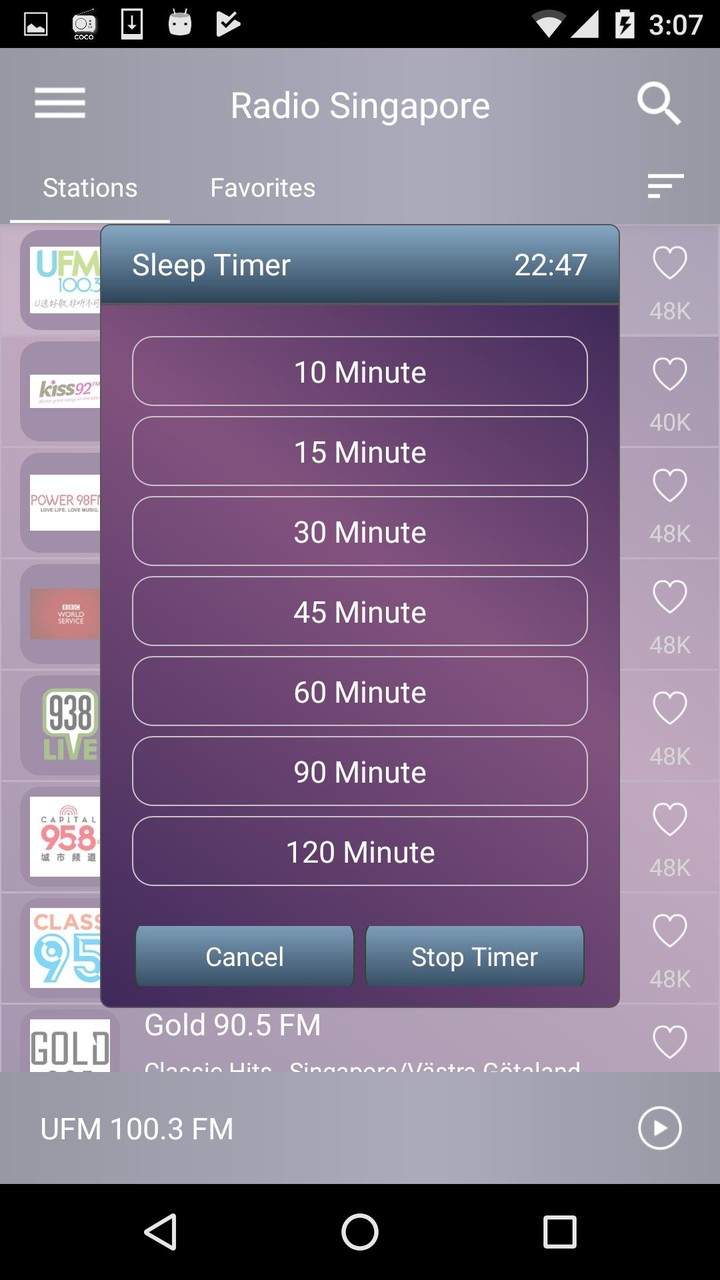The height and width of the screenshot is (1280, 720).
Task: Set sleep timer to 10 Minute
Action: tap(360, 372)
